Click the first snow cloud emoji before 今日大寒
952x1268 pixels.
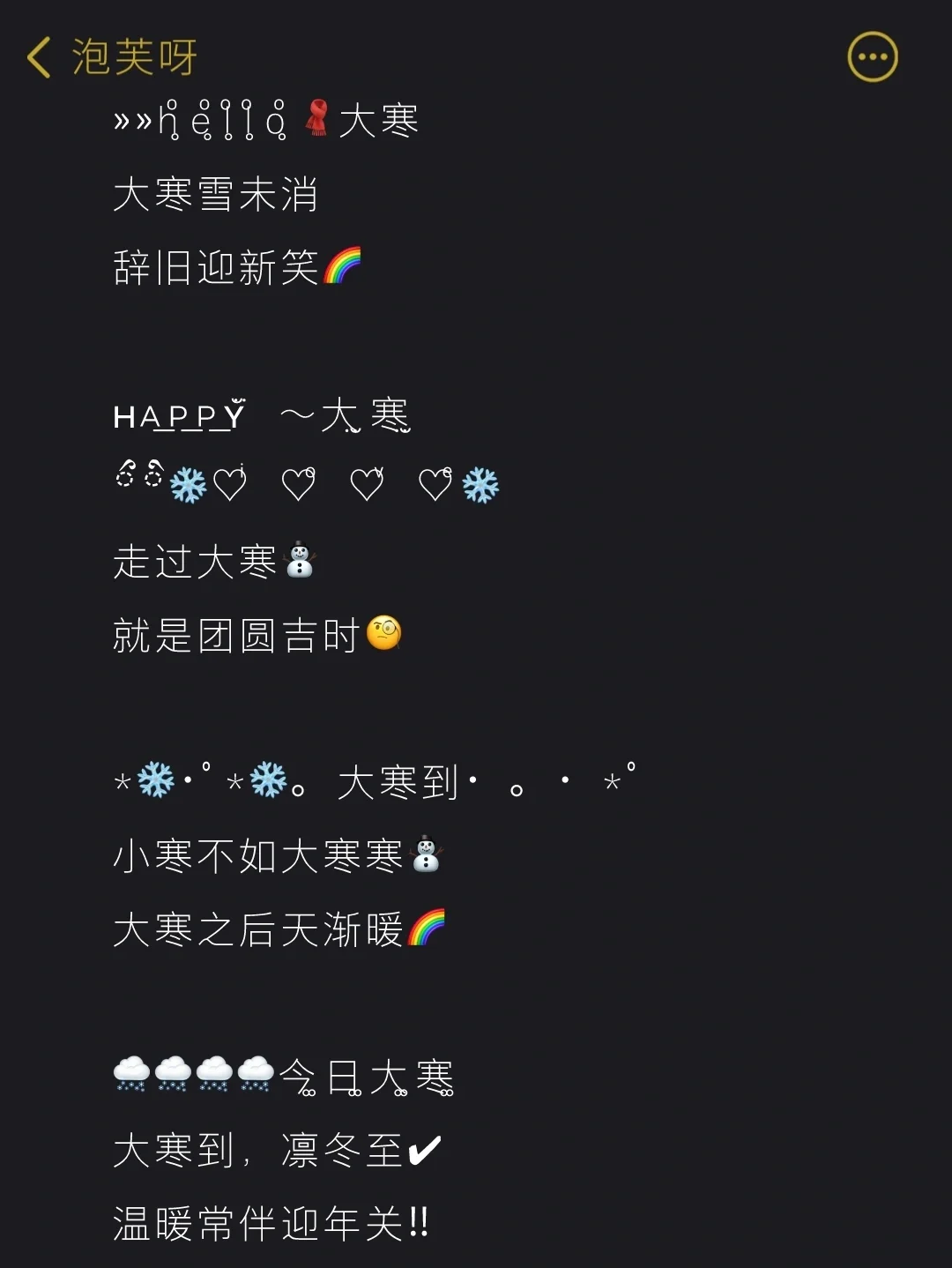click(132, 1074)
